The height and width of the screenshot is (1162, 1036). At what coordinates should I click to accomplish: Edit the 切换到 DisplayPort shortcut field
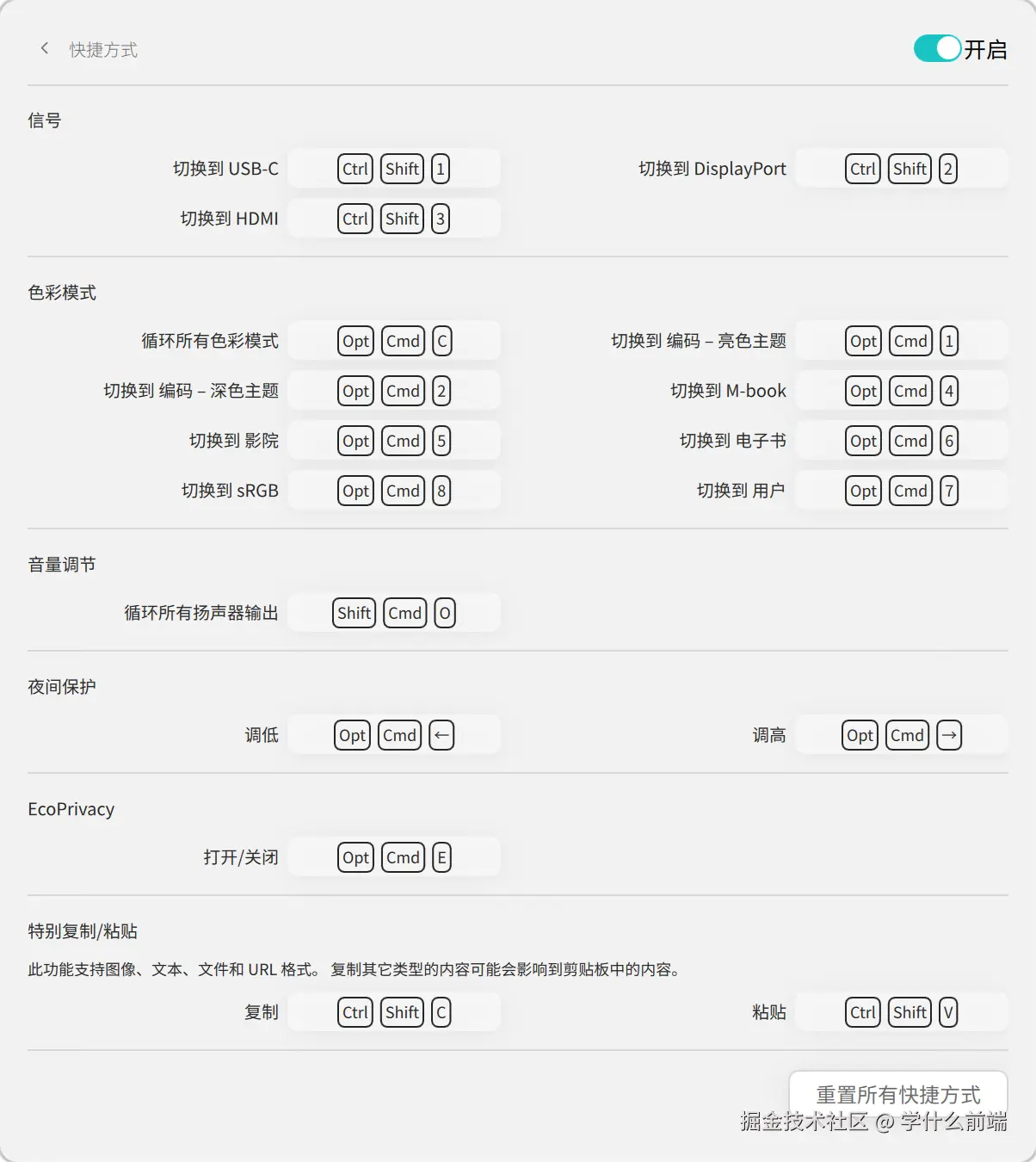(x=901, y=169)
